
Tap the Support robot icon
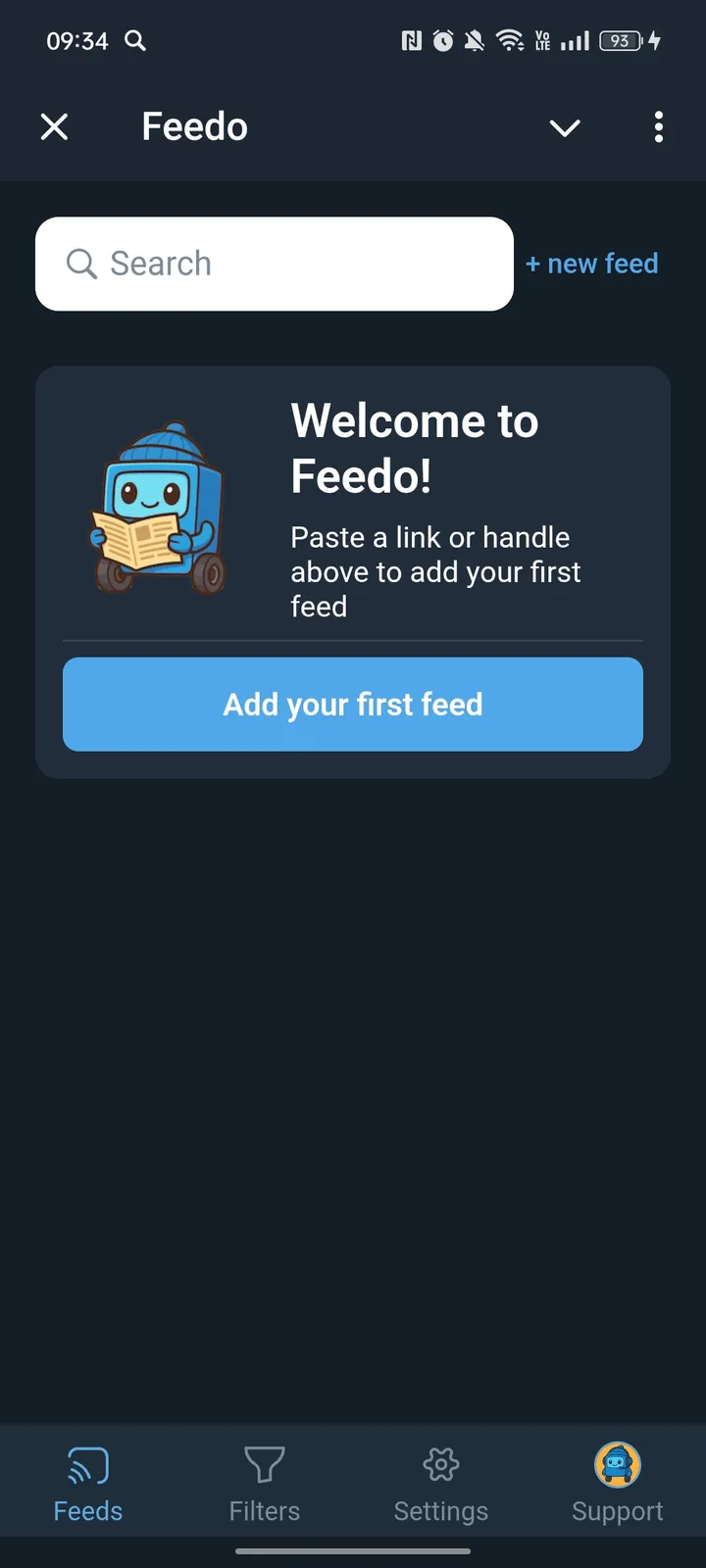[x=617, y=1464]
